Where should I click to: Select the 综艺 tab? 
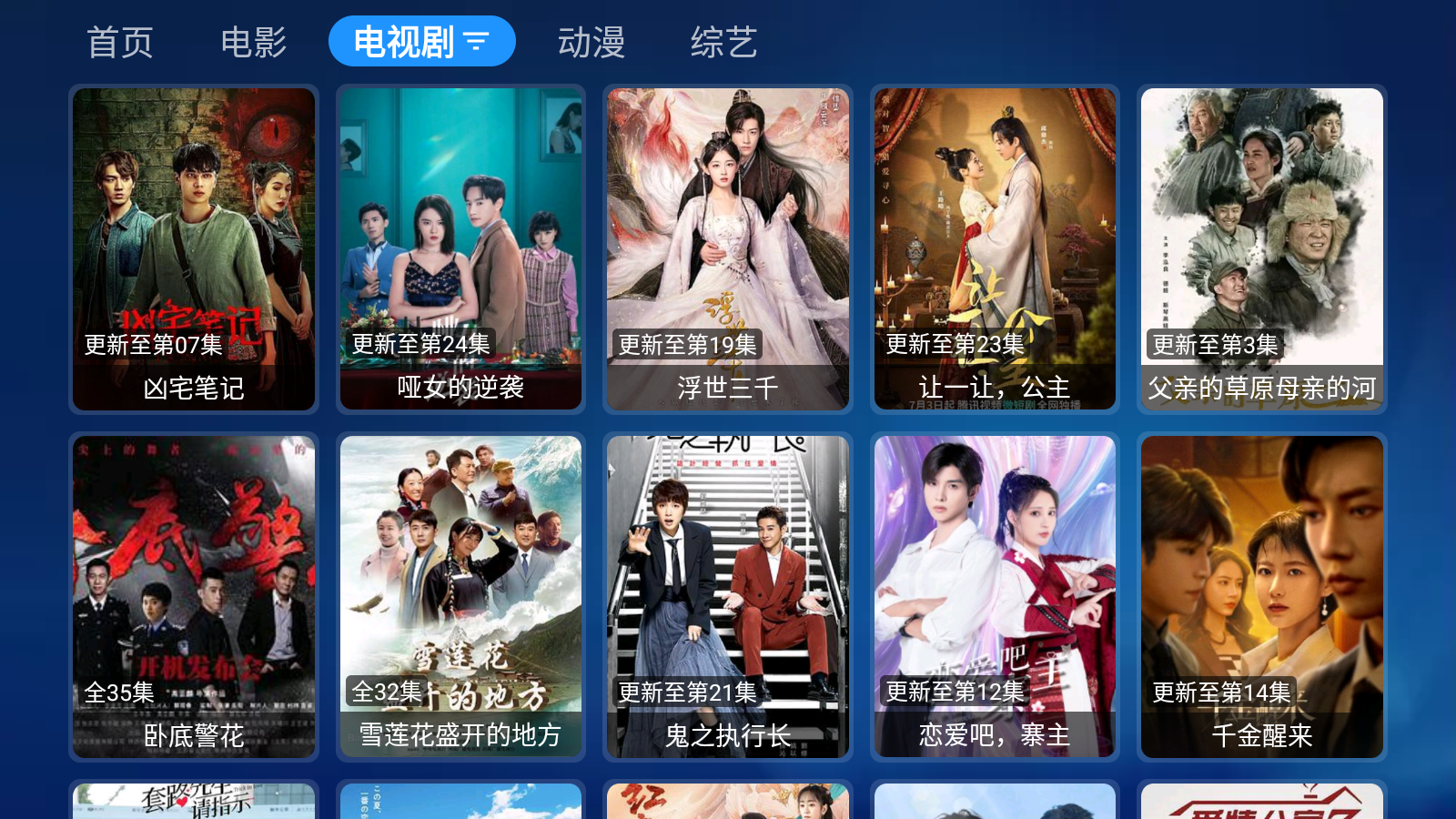[723, 42]
